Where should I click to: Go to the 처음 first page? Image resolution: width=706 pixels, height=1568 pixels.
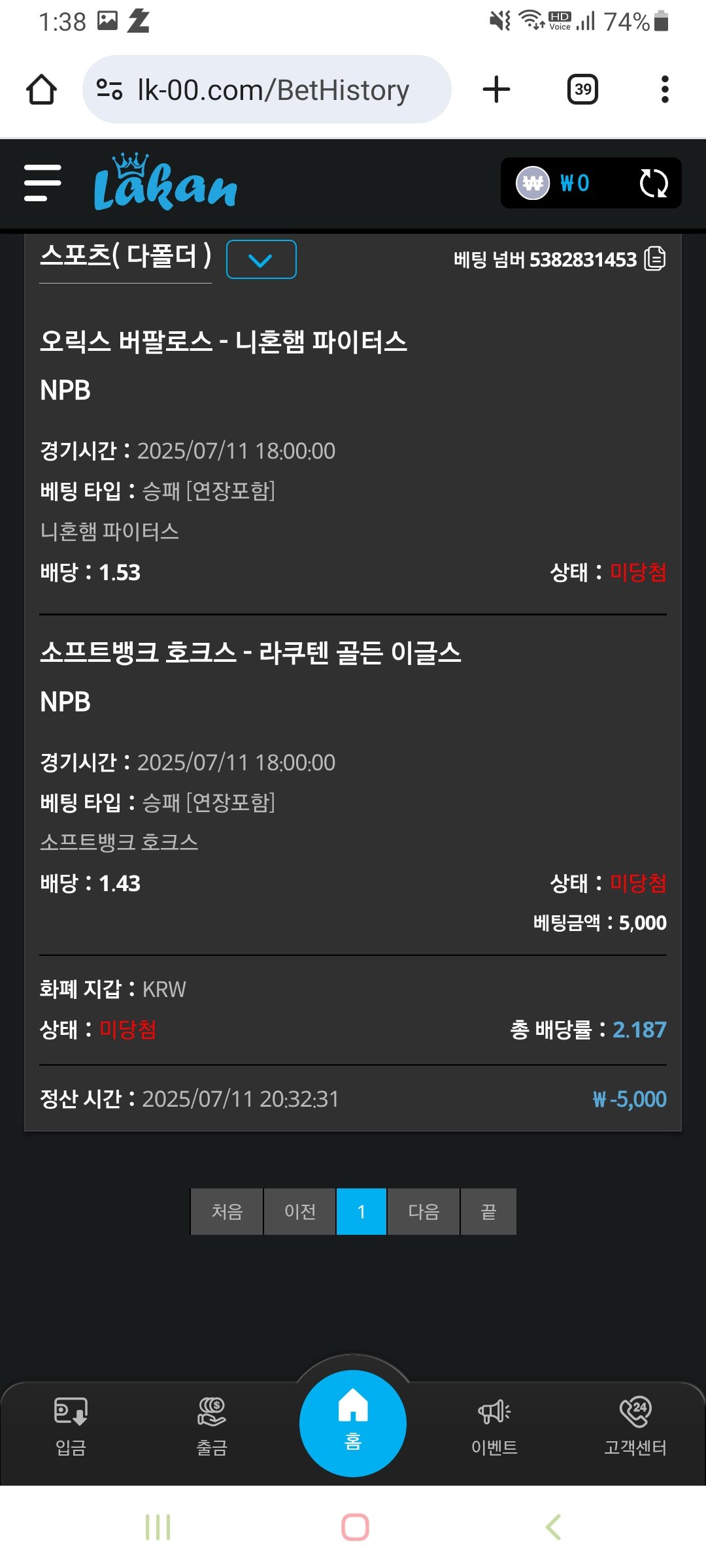point(227,1212)
